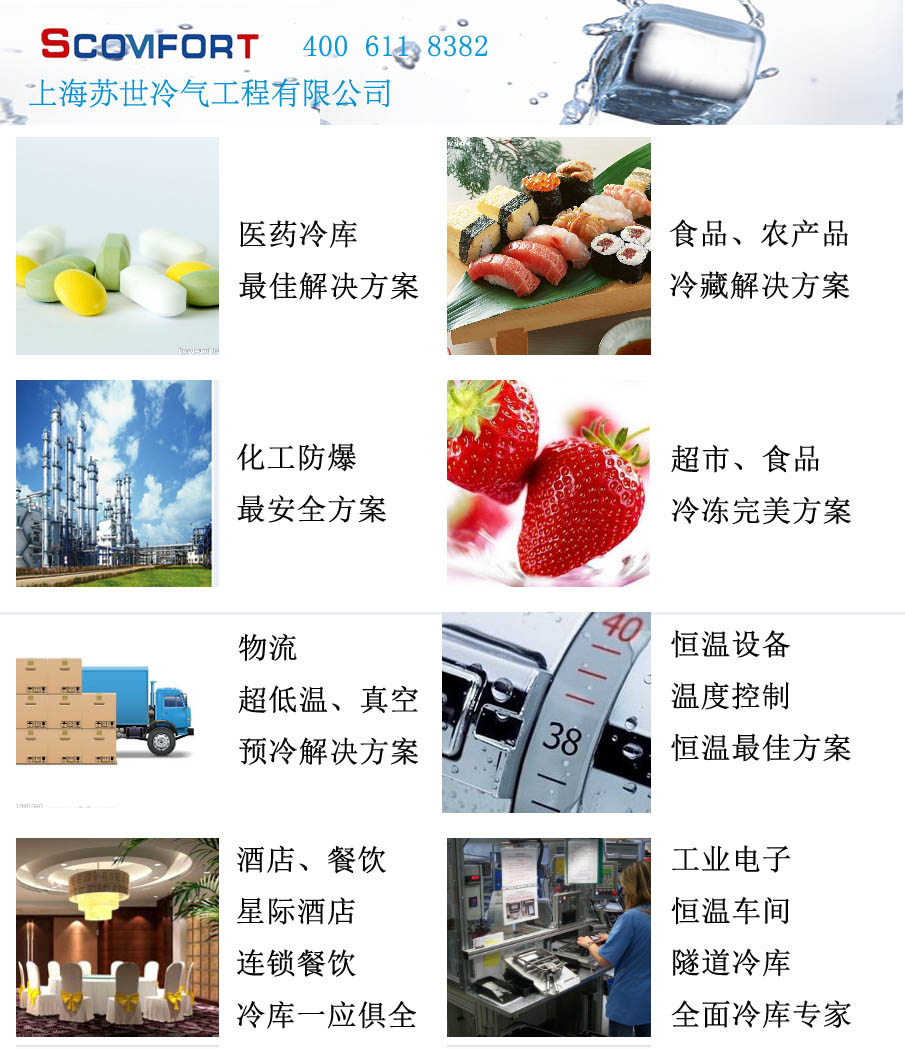Open the 食品、农产品 cold storage tile
This screenshot has height=1049, width=905.
click(549, 246)
